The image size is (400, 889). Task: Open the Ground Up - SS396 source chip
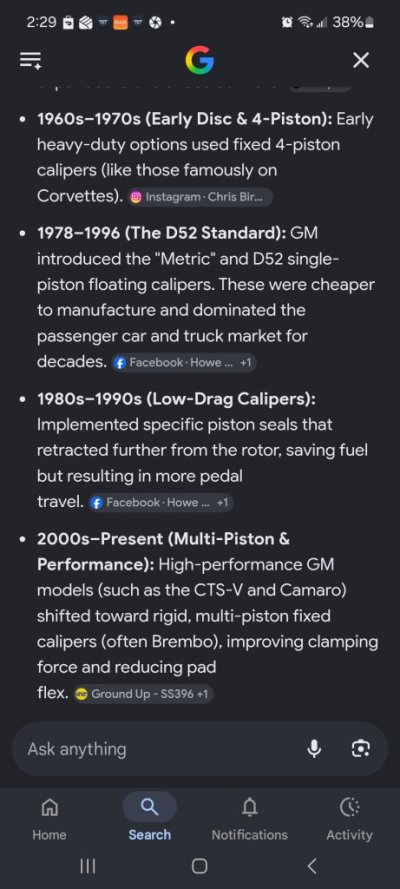tap(143, 693)
